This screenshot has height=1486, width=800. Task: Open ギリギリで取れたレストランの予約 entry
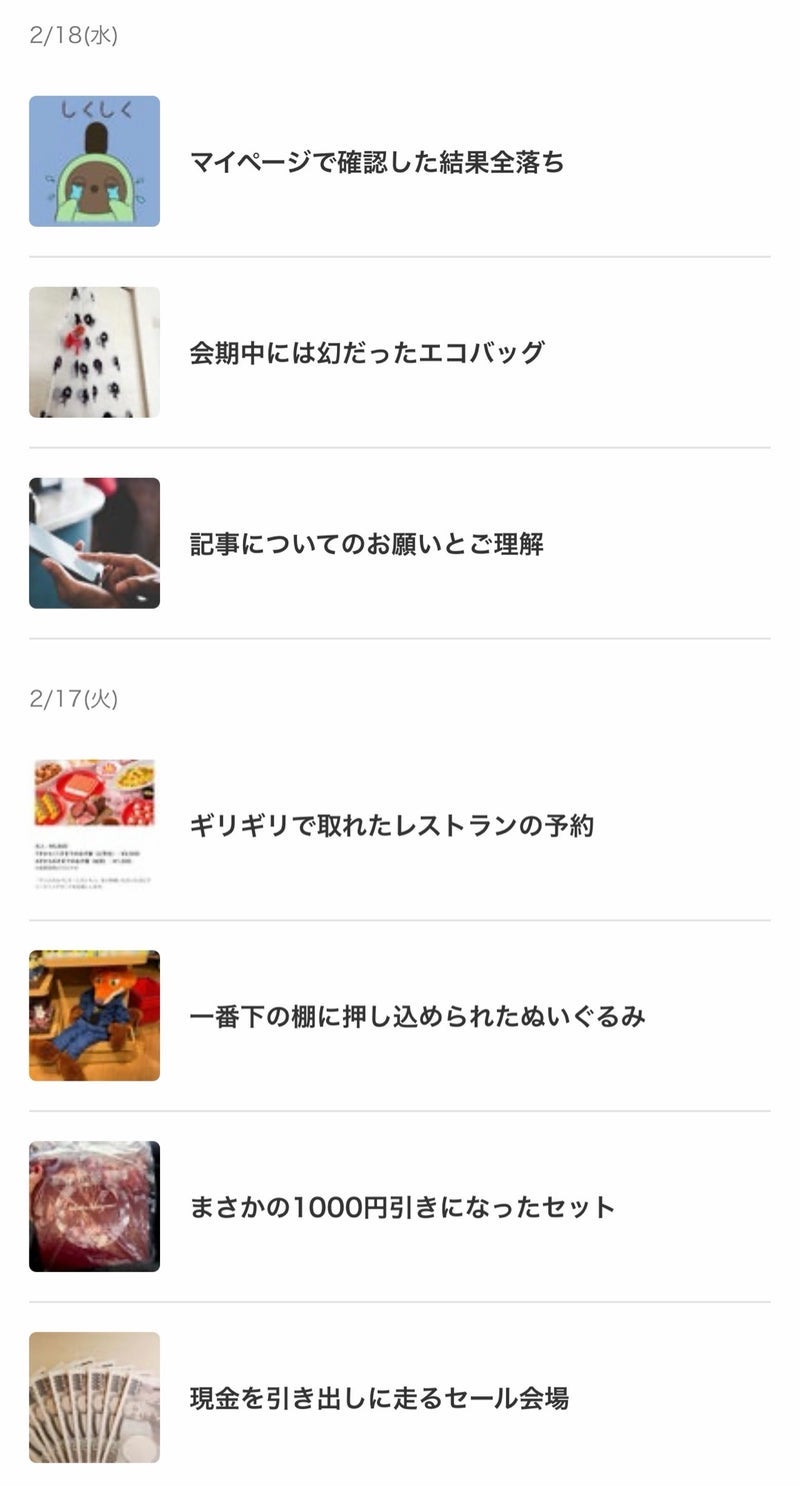[391, 826]
